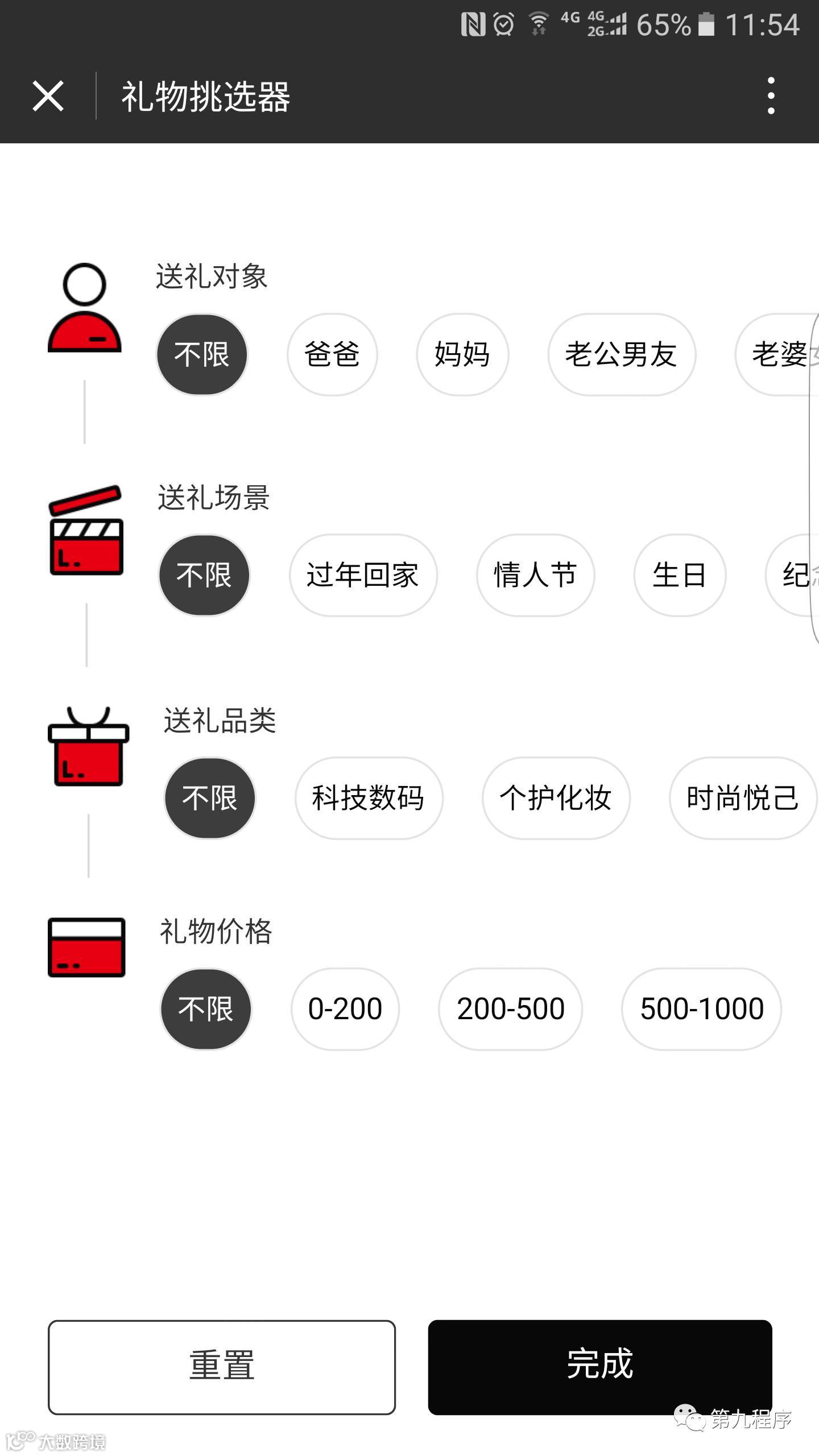819x1456 pixels.
Task: Choose the 200-500 price range
Action: point(510,1009)
